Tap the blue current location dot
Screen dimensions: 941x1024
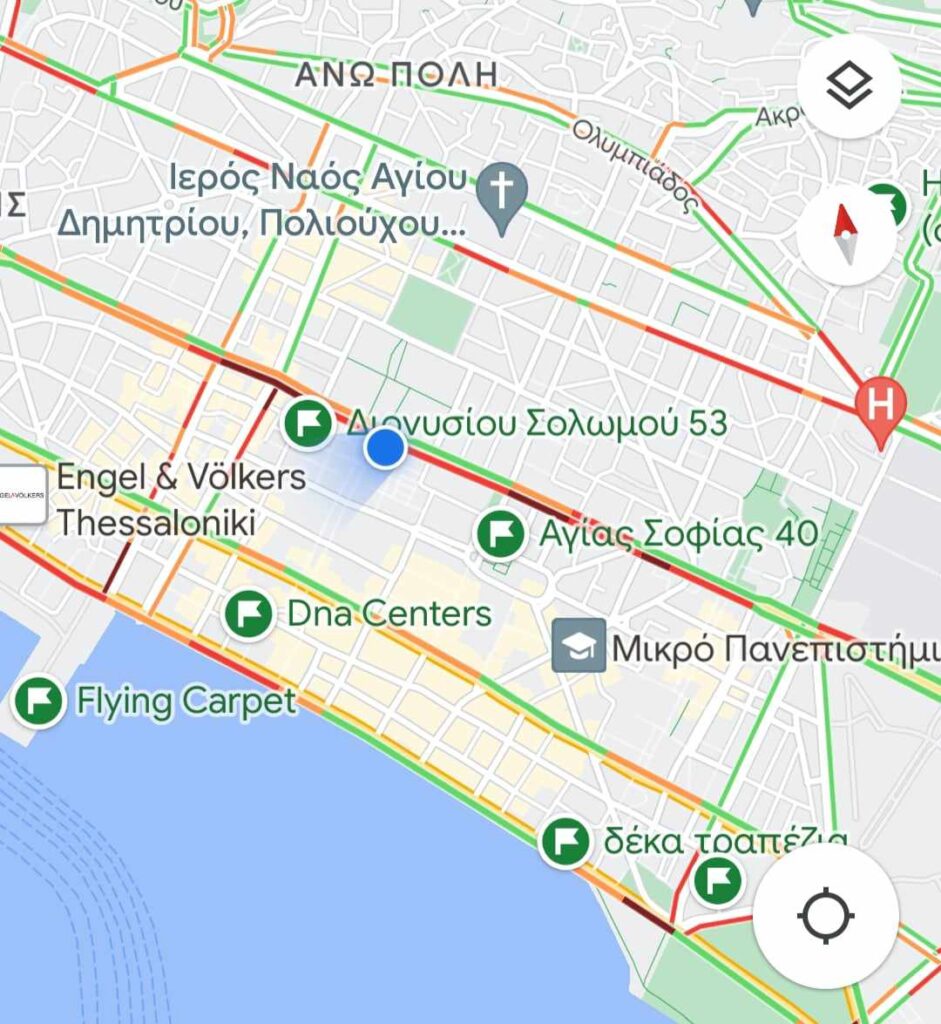point(384,448)
